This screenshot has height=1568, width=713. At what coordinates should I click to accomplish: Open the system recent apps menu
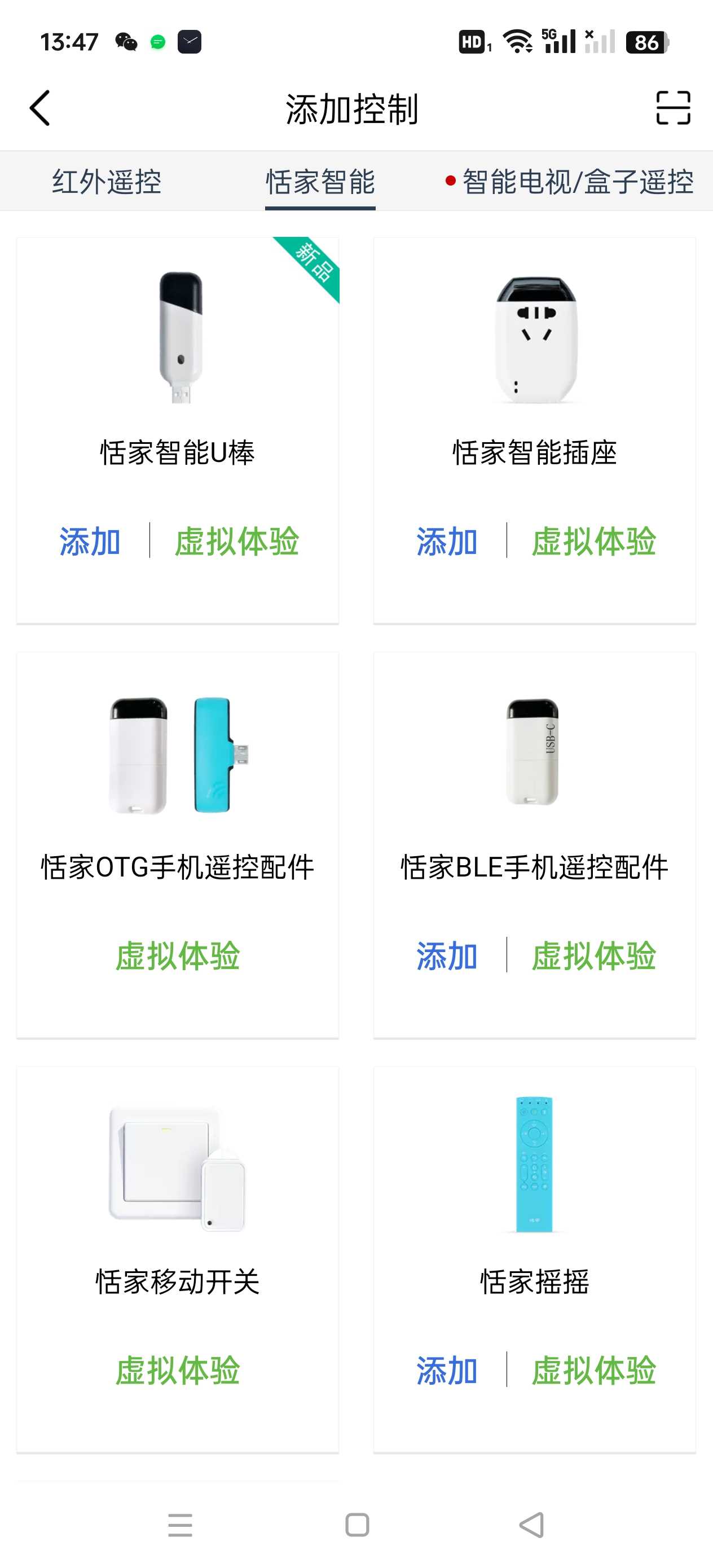point(181,1525)
